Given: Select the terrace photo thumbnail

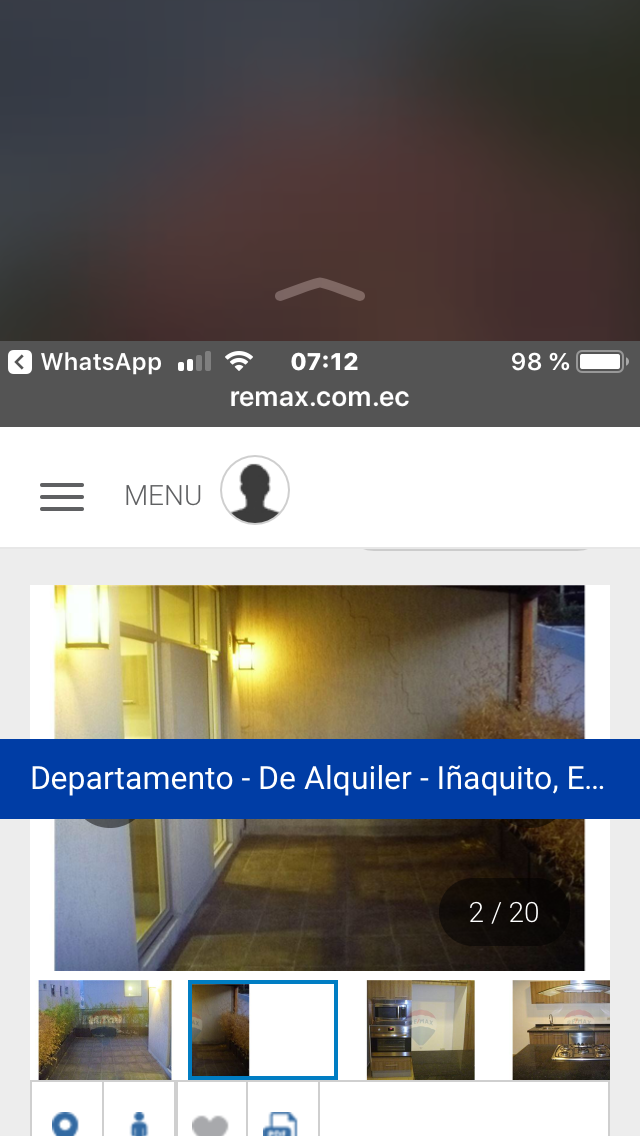Looking at the screenshot, I should pos(105,1029).
